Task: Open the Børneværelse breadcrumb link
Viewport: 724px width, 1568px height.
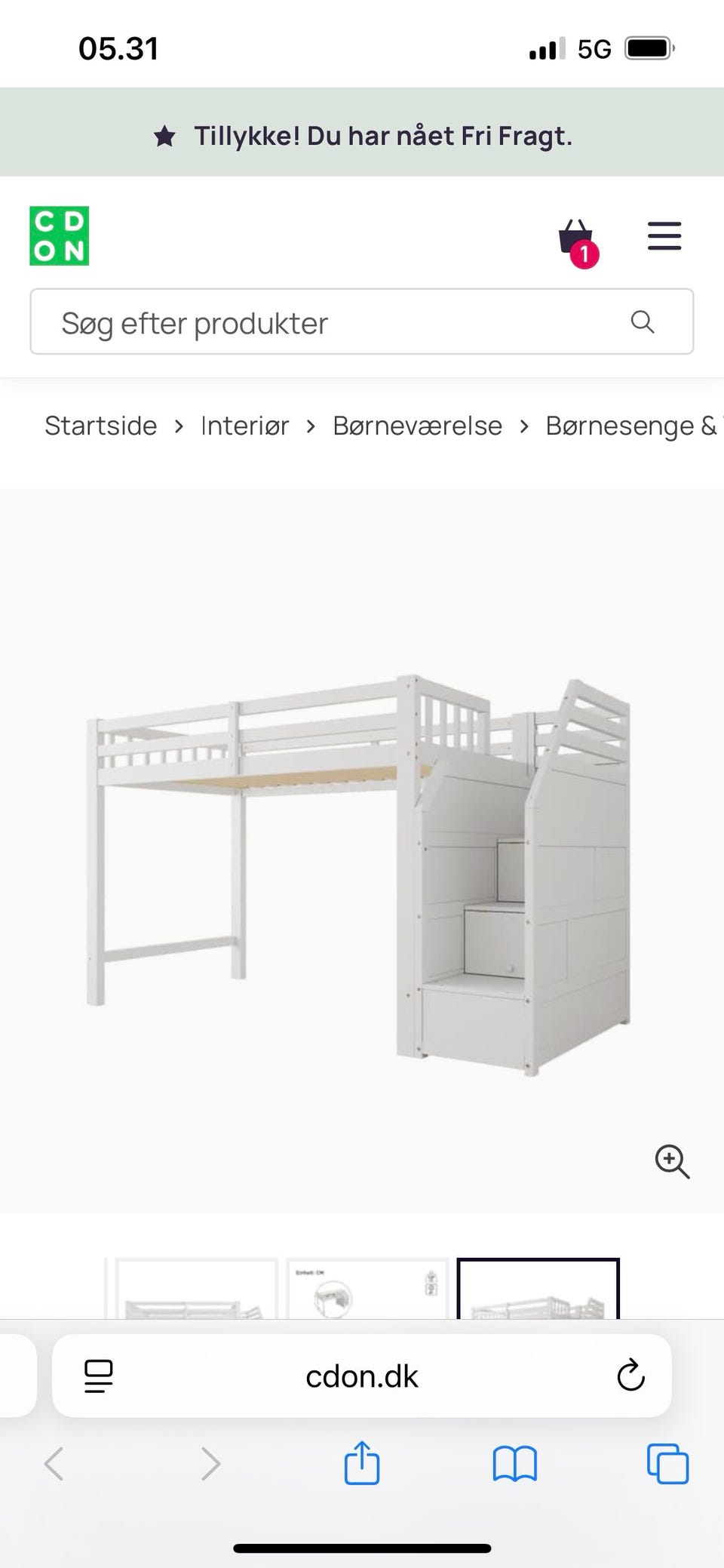Action: (417, 426)
